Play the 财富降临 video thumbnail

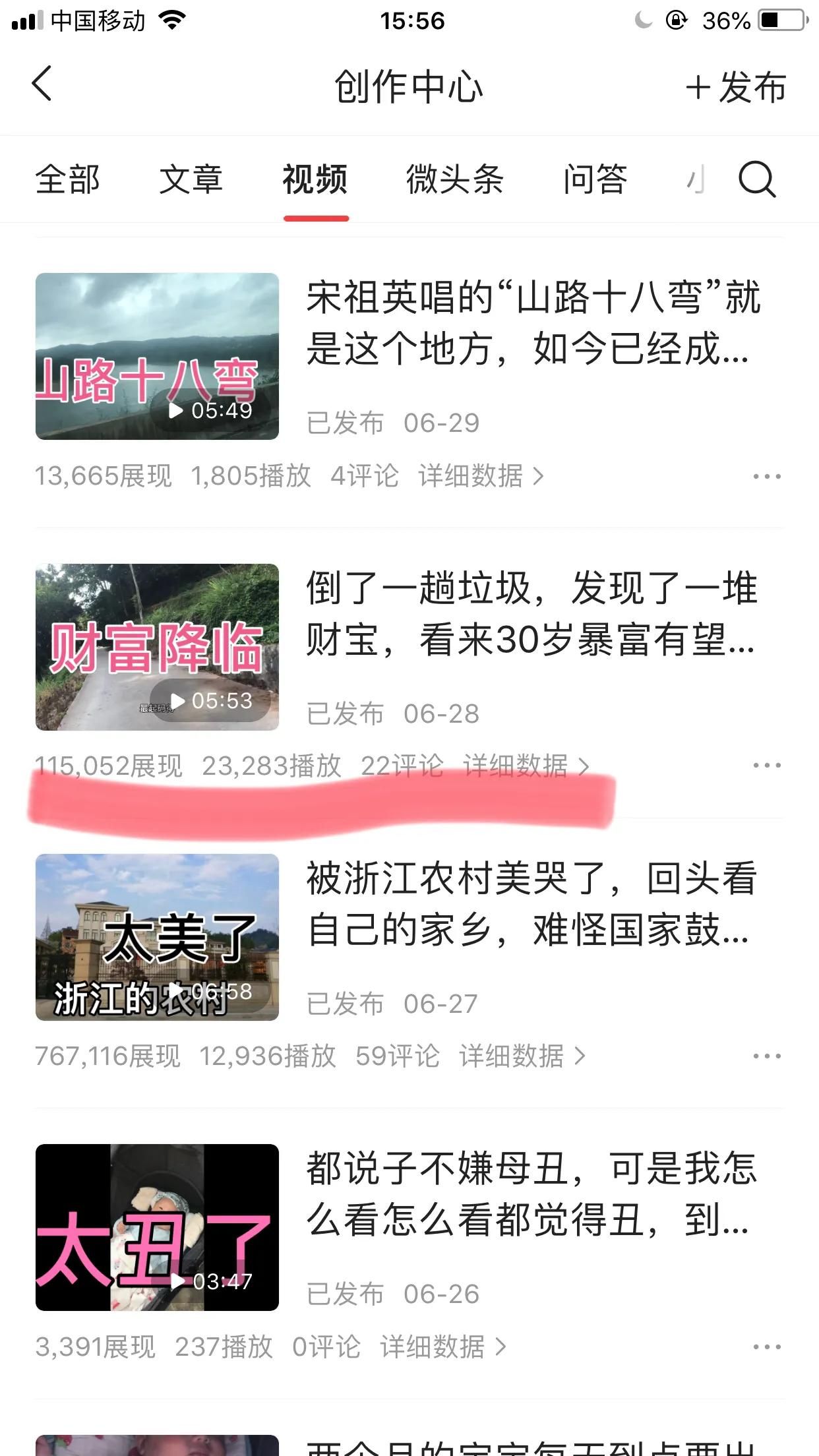(x=157, y=646)
